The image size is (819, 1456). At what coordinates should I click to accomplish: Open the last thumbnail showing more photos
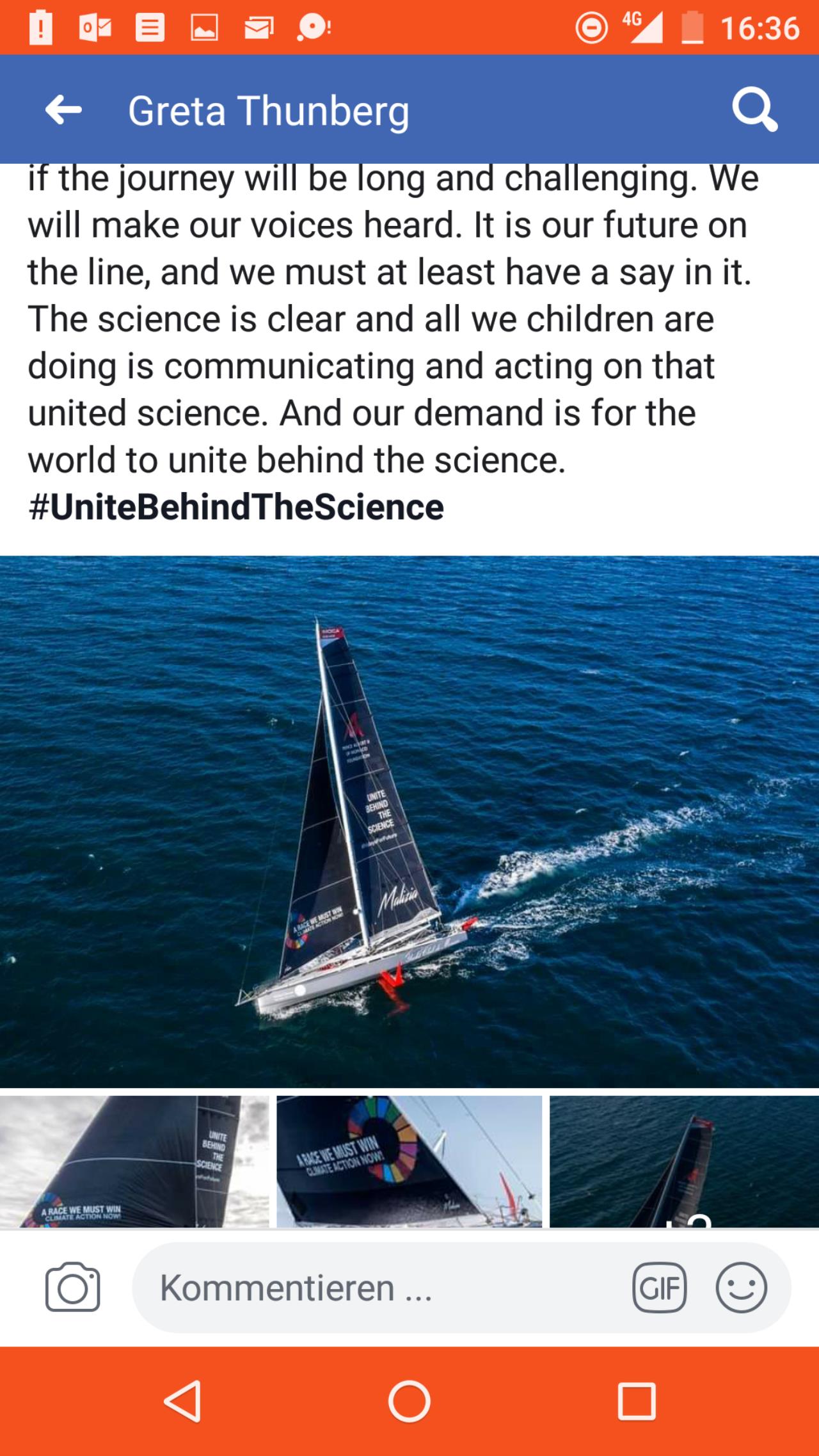click(x=684, y=1162)
